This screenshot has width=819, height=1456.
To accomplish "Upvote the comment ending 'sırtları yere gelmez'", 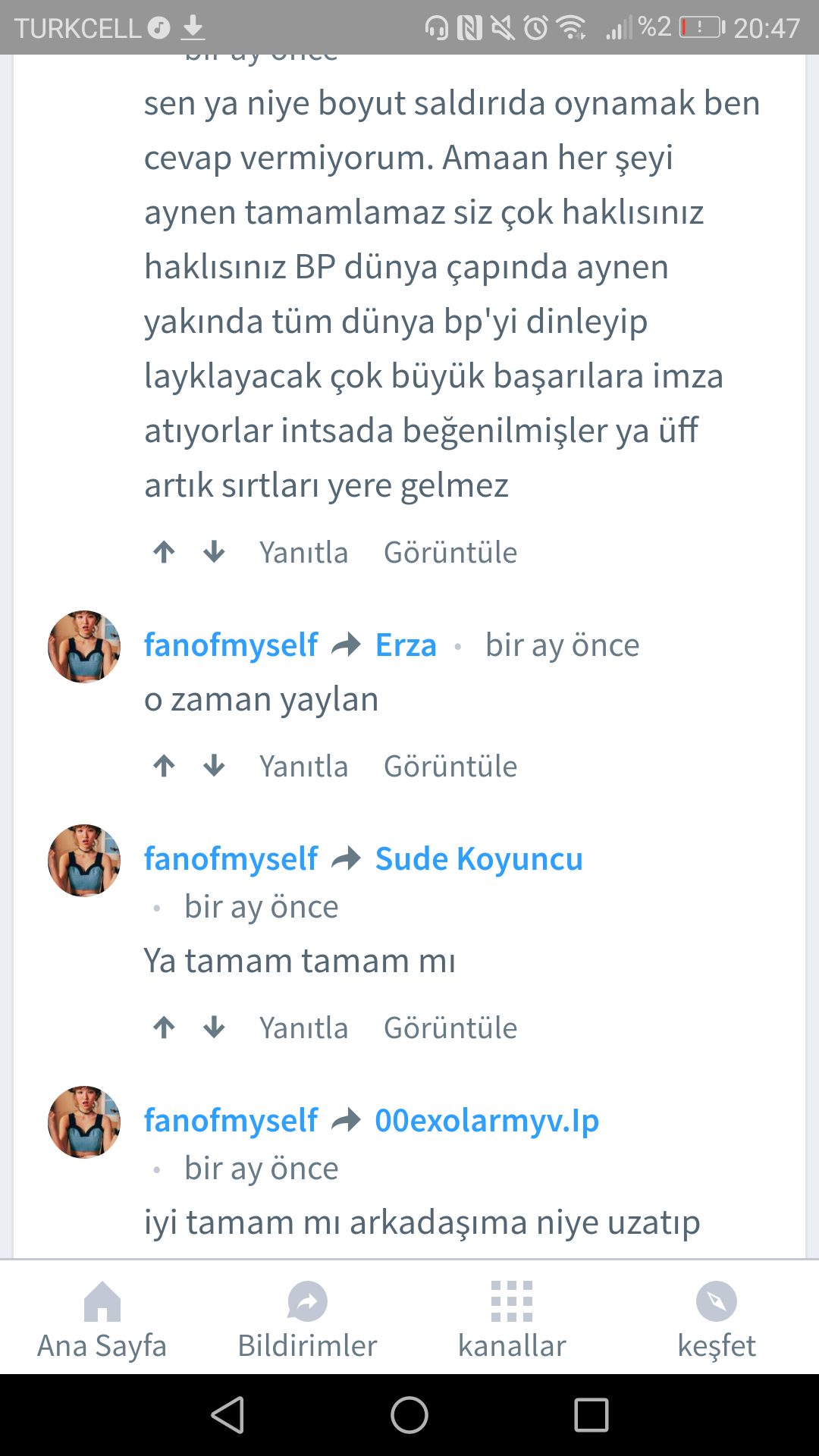I will click(164, 552).
